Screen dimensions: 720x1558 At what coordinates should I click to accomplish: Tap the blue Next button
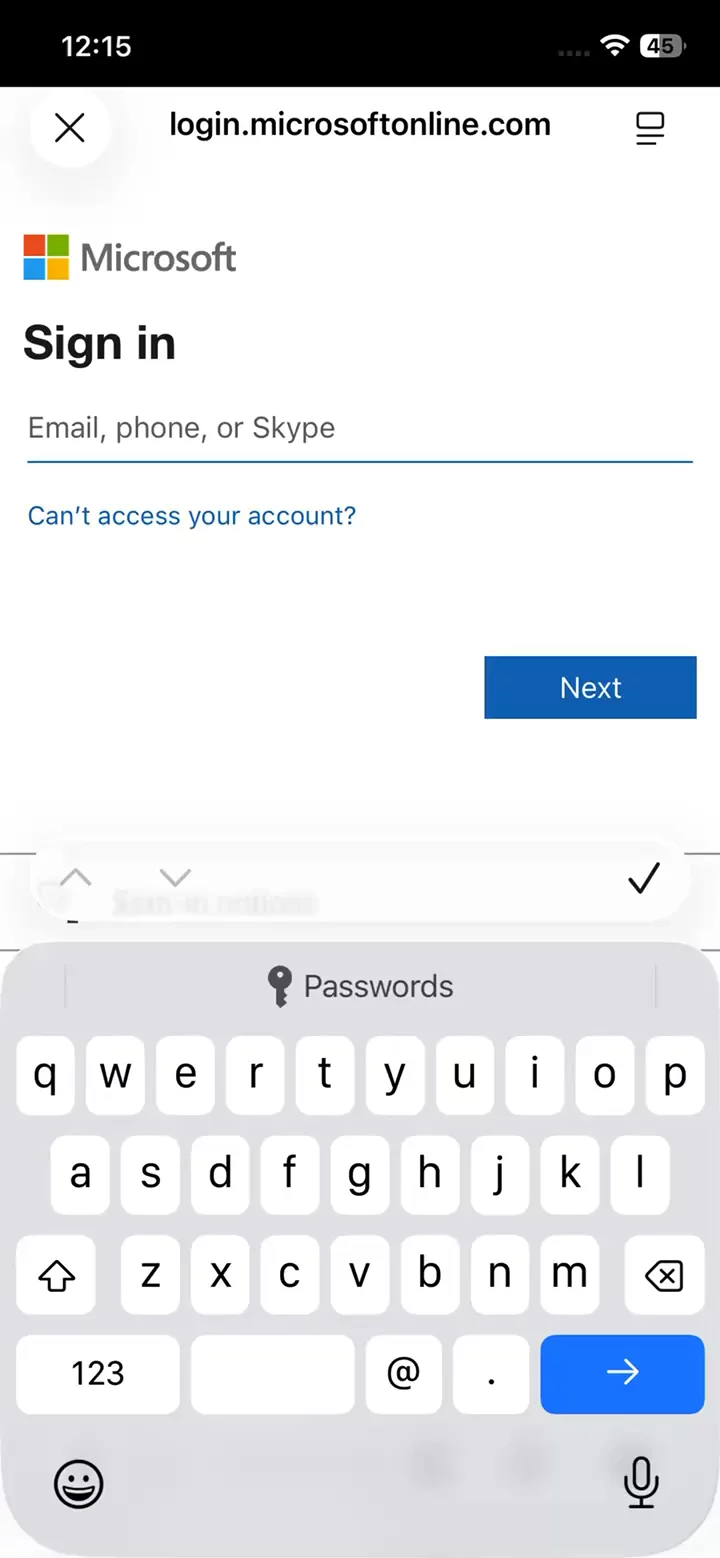point(590,687)
